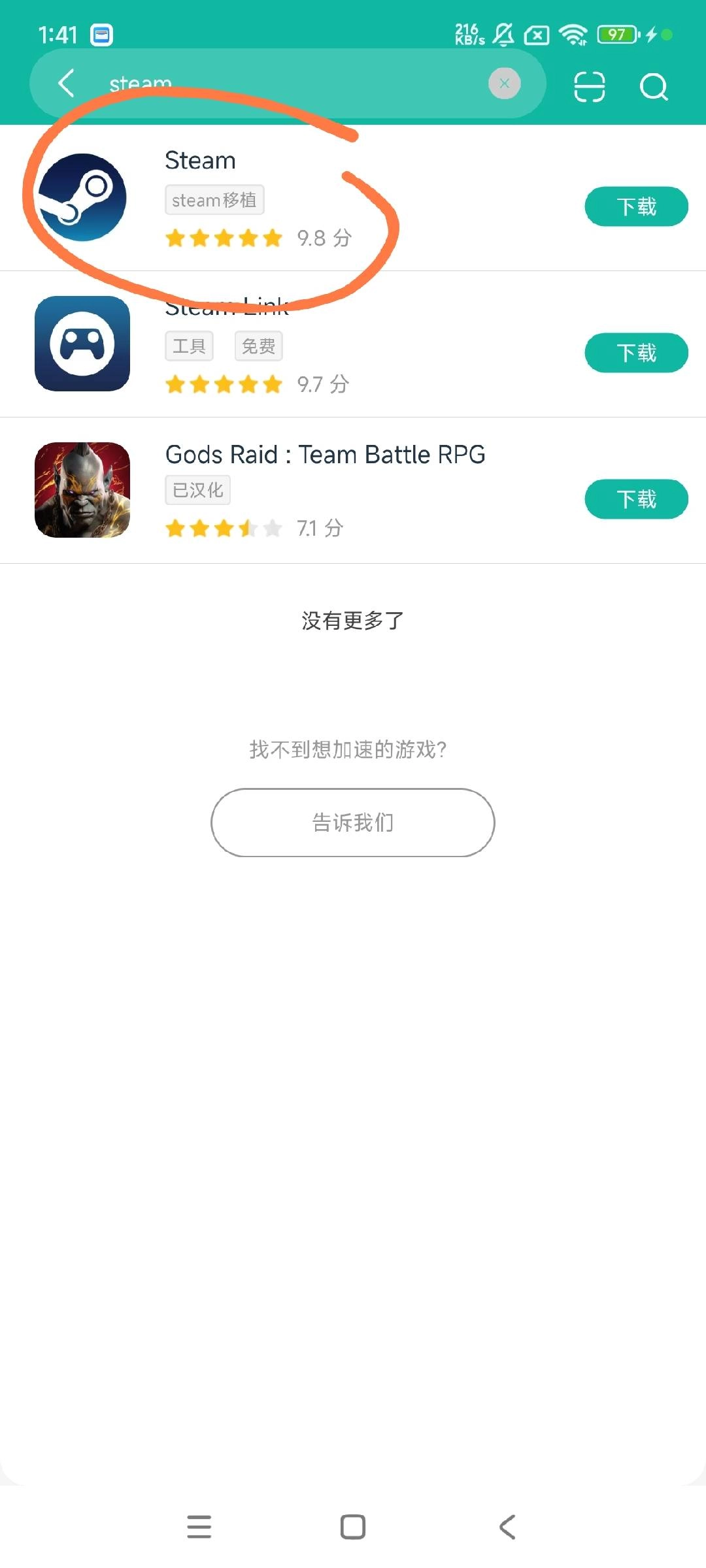This screenshot has height=1568, width=706.
Task: Download Gods Raid : Team Battle RPG
Action: 635,499
